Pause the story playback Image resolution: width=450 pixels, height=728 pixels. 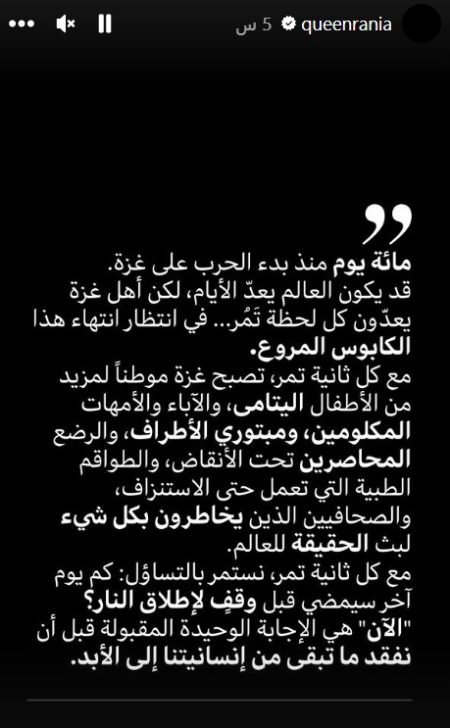tap(105, 24)
